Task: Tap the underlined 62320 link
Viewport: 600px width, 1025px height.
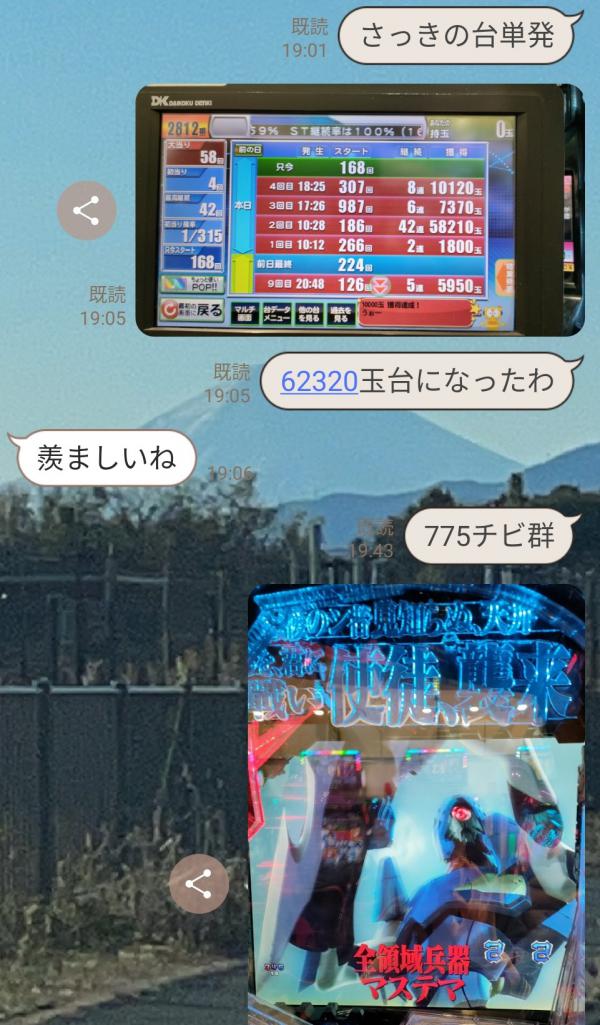Action: 319,381
